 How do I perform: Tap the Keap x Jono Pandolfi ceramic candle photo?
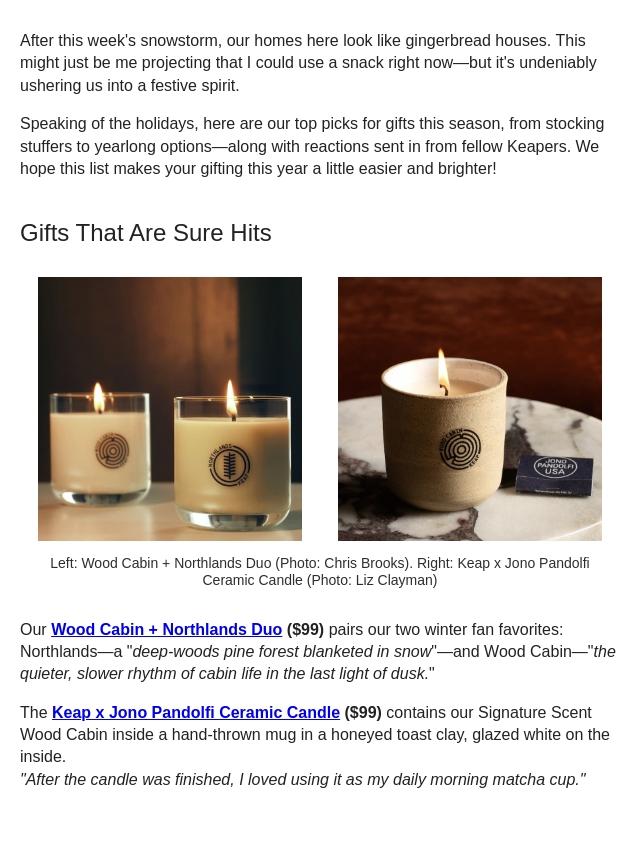[469, 408]
